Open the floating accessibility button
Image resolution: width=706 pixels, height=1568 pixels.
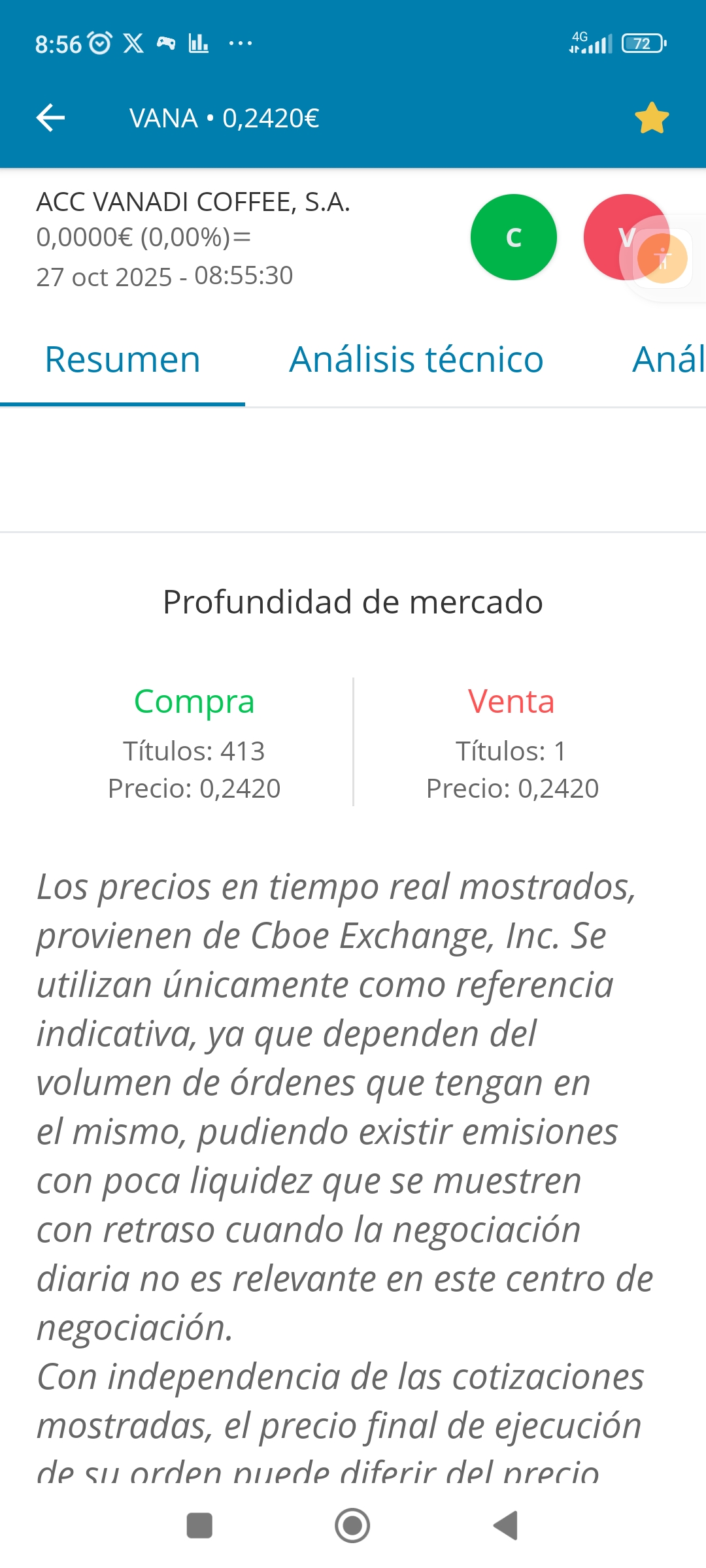pos(662,258)
